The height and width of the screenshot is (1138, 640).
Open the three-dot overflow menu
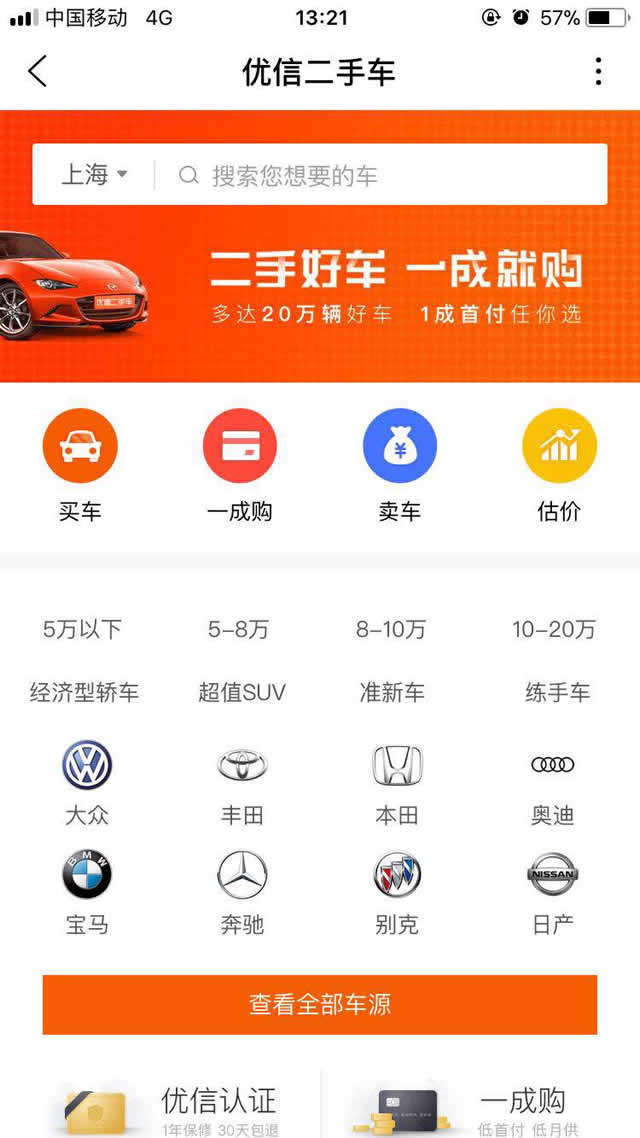[598, 72]
